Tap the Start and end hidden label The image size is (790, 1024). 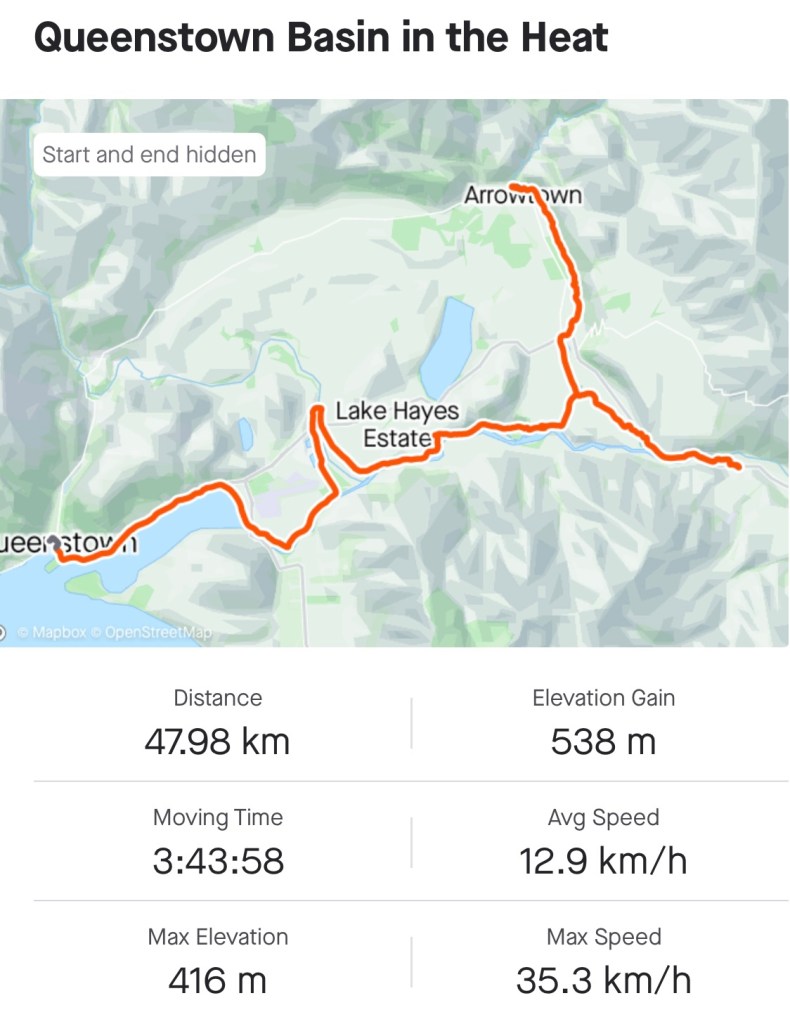click(149, 155)
